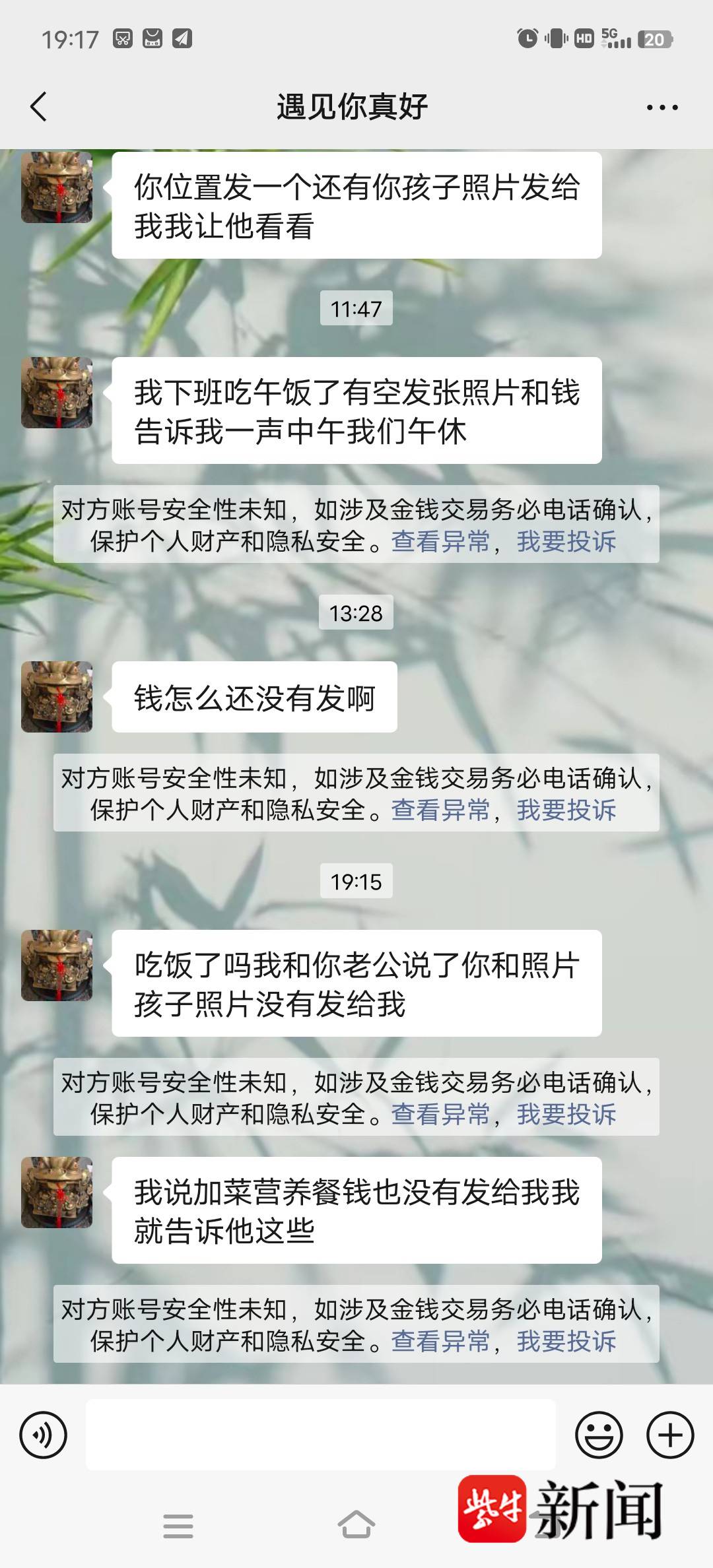The height and width of the screenshot is (1568, 713).
Task: Open the plus attachments panel
Action: click(669, 1435)
